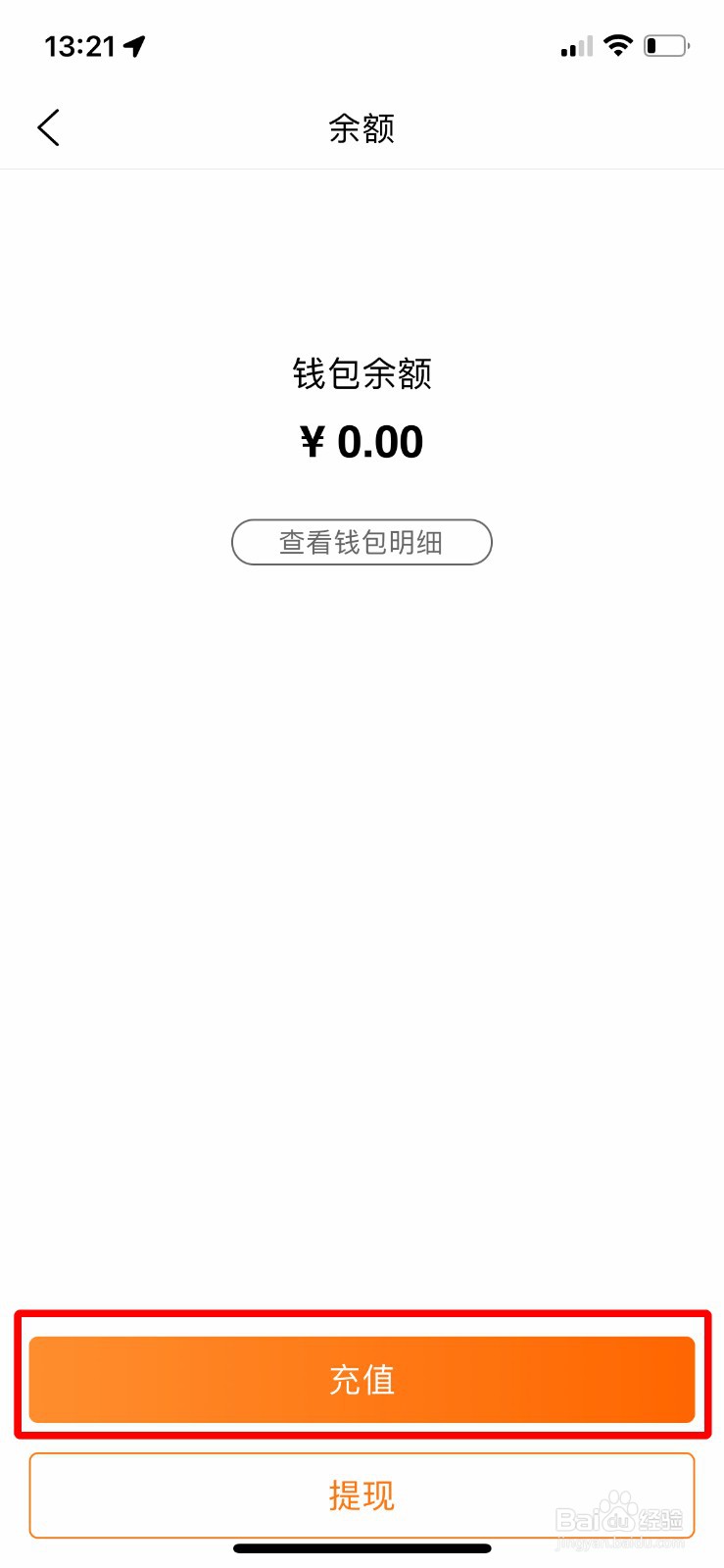Tap the battery indicator icon
This screenshot has height=1568, width=724.
tap(663, 45)
